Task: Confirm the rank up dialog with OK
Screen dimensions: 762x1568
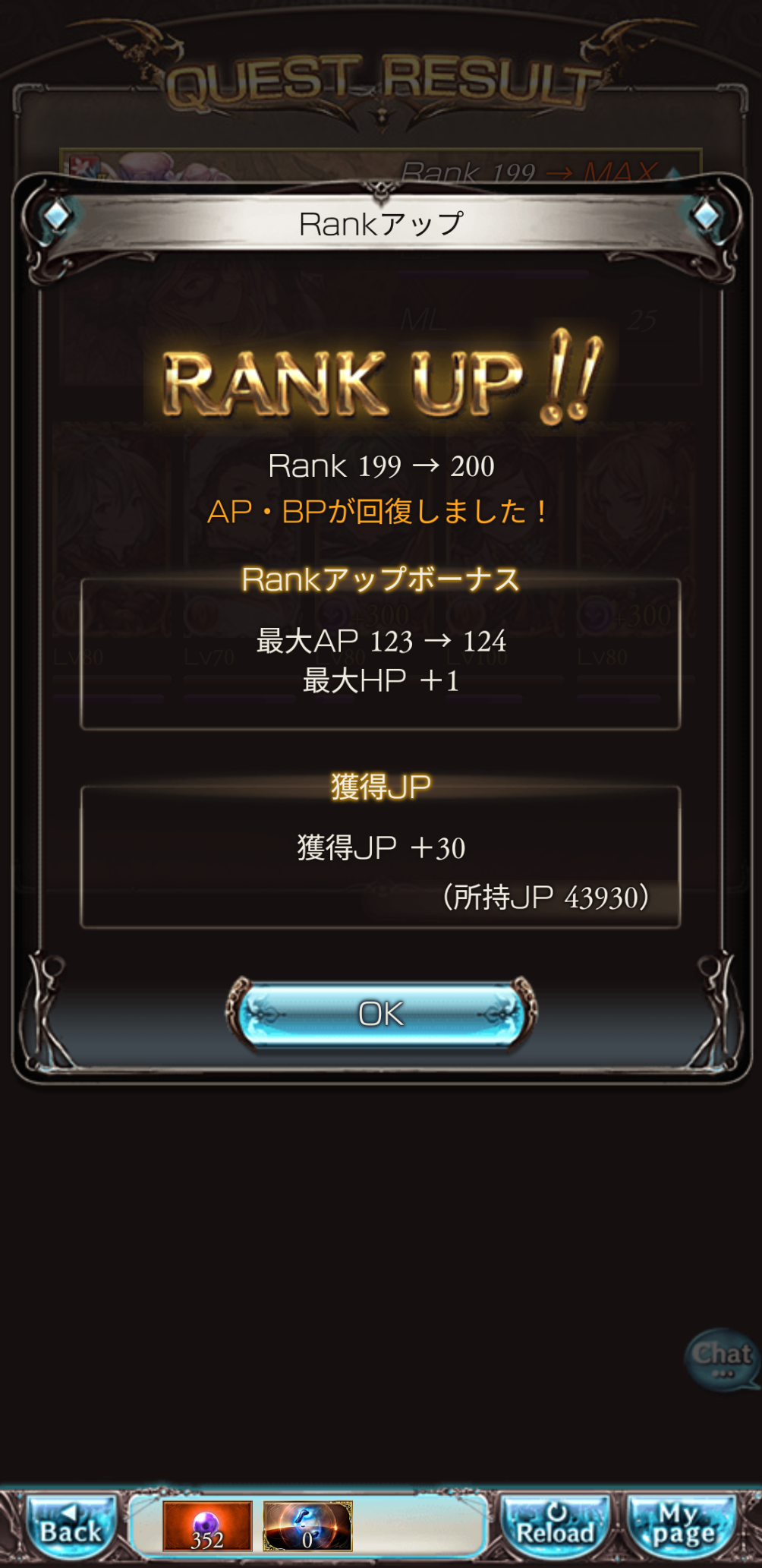Action: point(381,1014)
